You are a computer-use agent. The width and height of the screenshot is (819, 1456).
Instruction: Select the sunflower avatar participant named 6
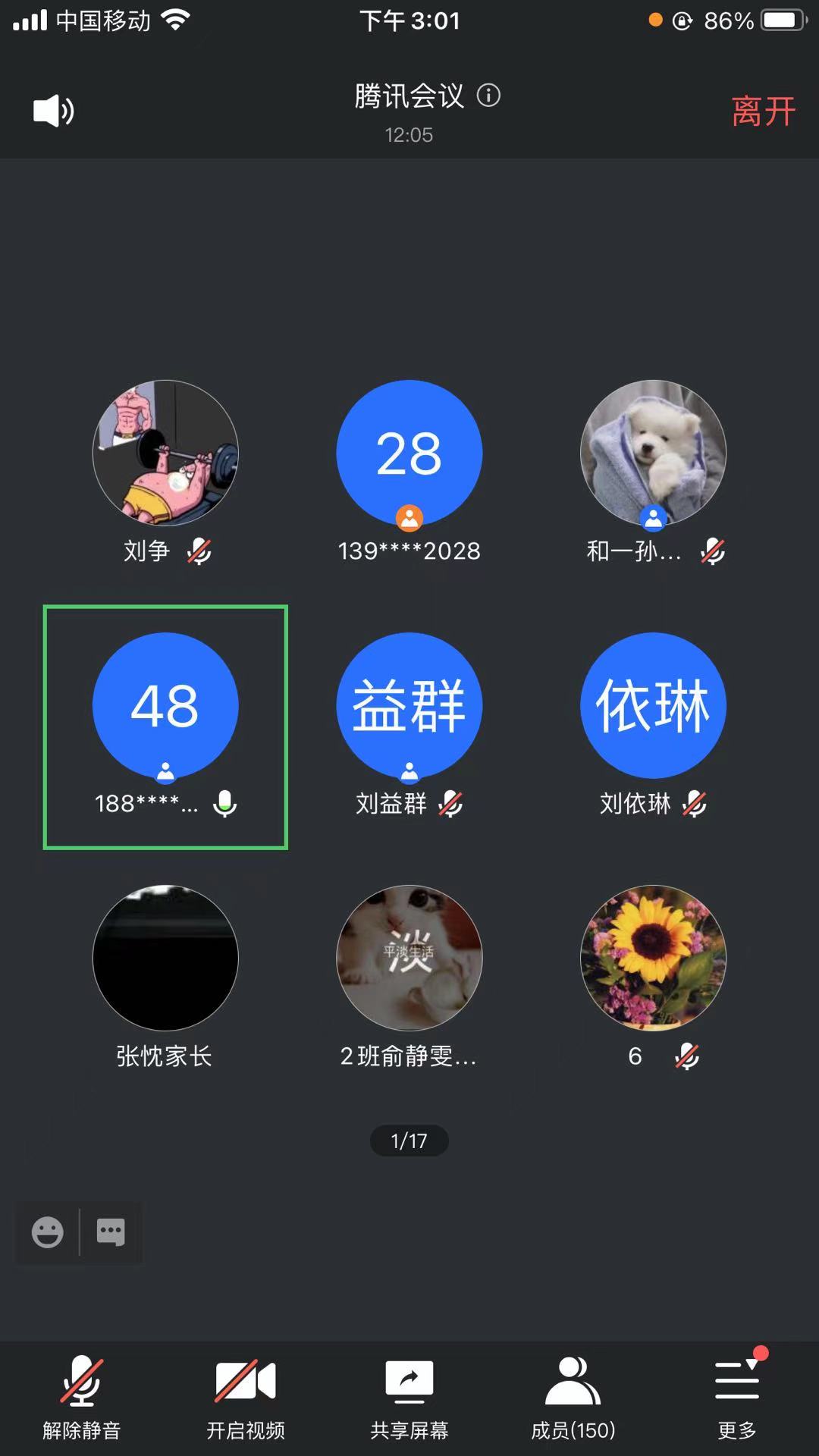pos(653,959)
